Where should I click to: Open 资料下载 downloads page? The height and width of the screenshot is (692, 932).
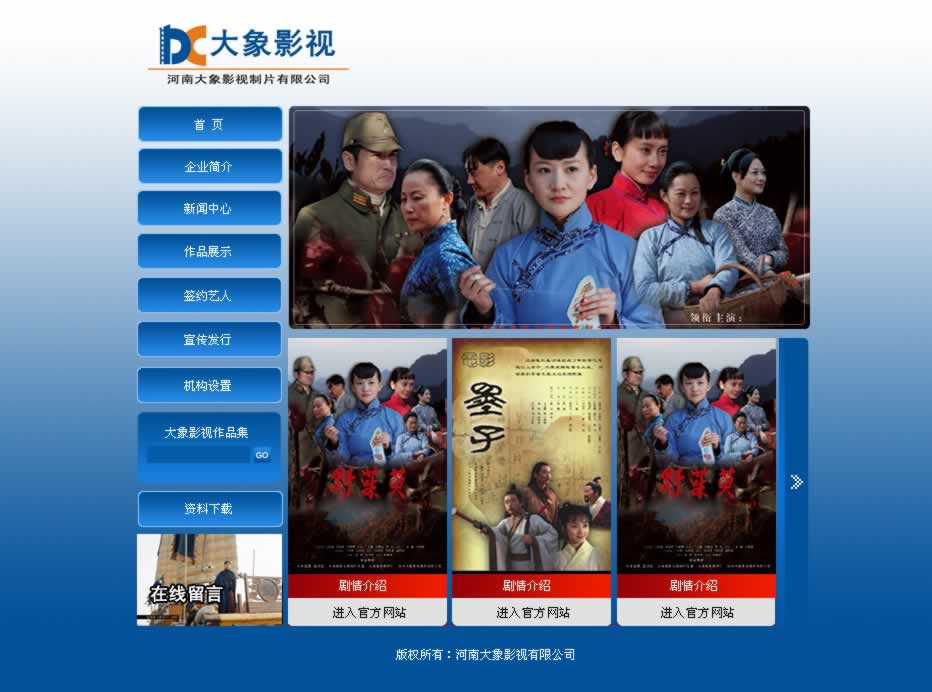pos(209,509)
